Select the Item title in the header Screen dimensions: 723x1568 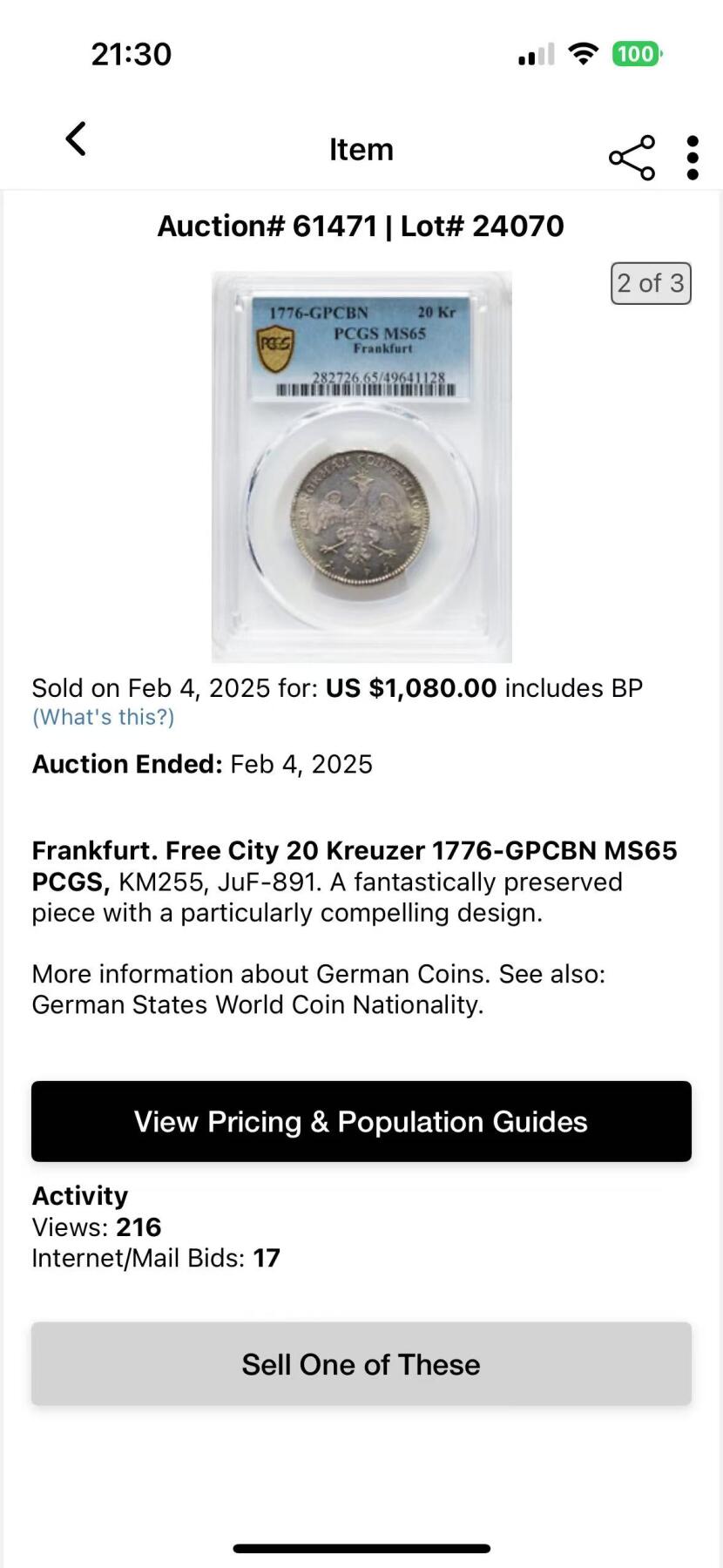pos(361,149)
